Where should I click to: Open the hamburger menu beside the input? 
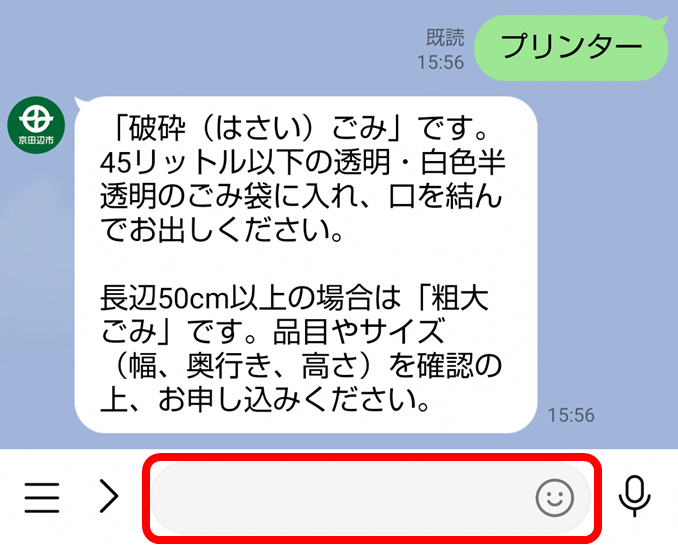(x=42, y=497)
